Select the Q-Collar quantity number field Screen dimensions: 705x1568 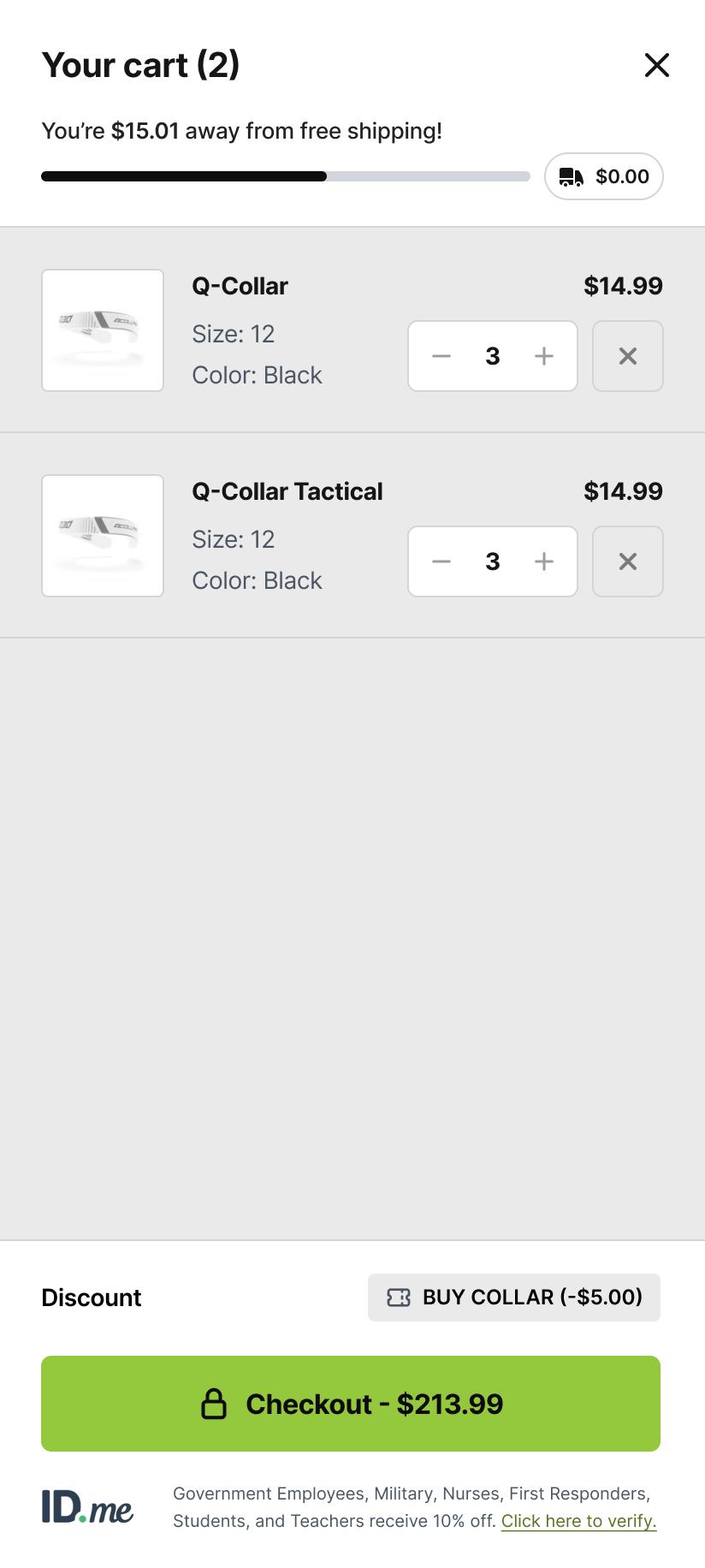493,356
